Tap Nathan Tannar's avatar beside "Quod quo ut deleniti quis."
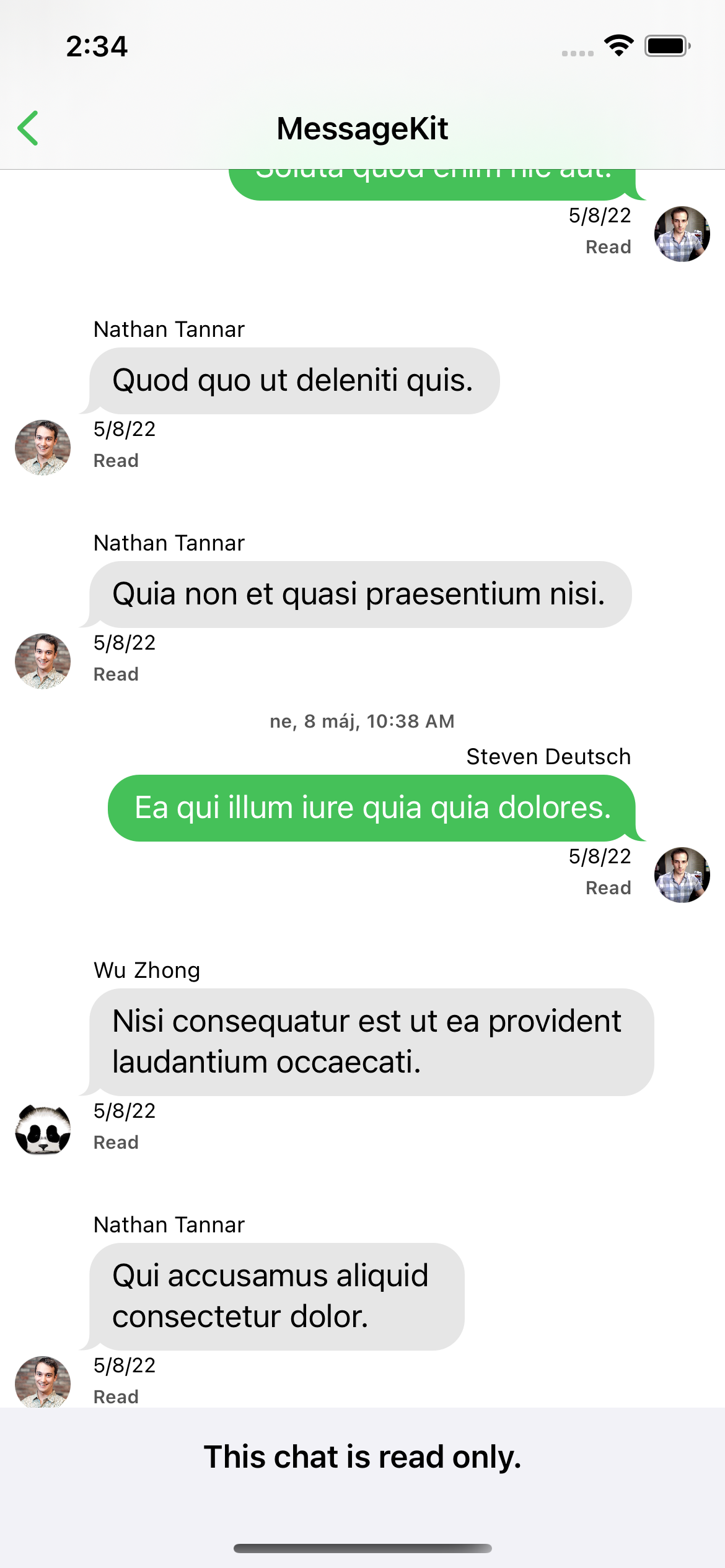The height and width of the screenshot is (1568, 725). click(43, 447)
